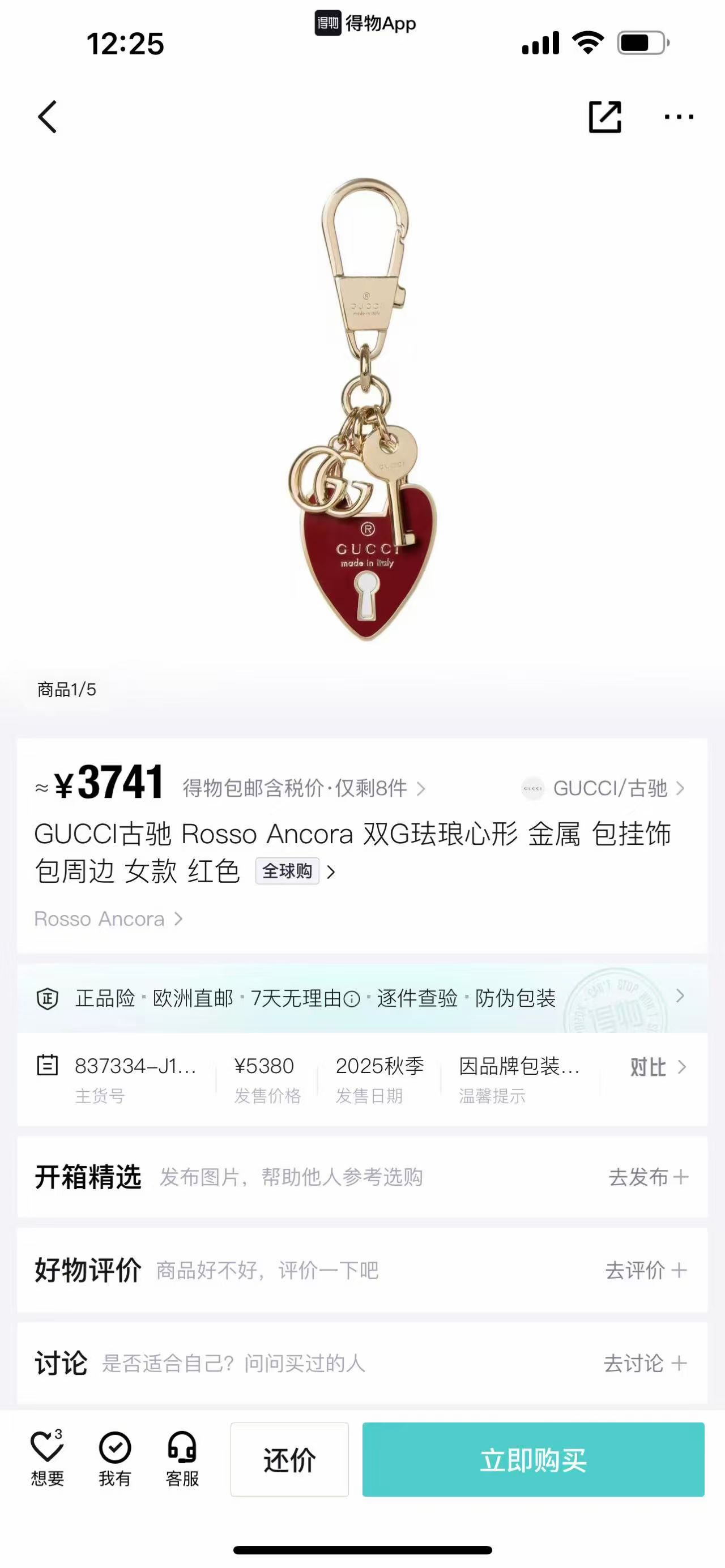Go back with the top-left arrow
725x1568 pixels.
[x=48, y=116]
